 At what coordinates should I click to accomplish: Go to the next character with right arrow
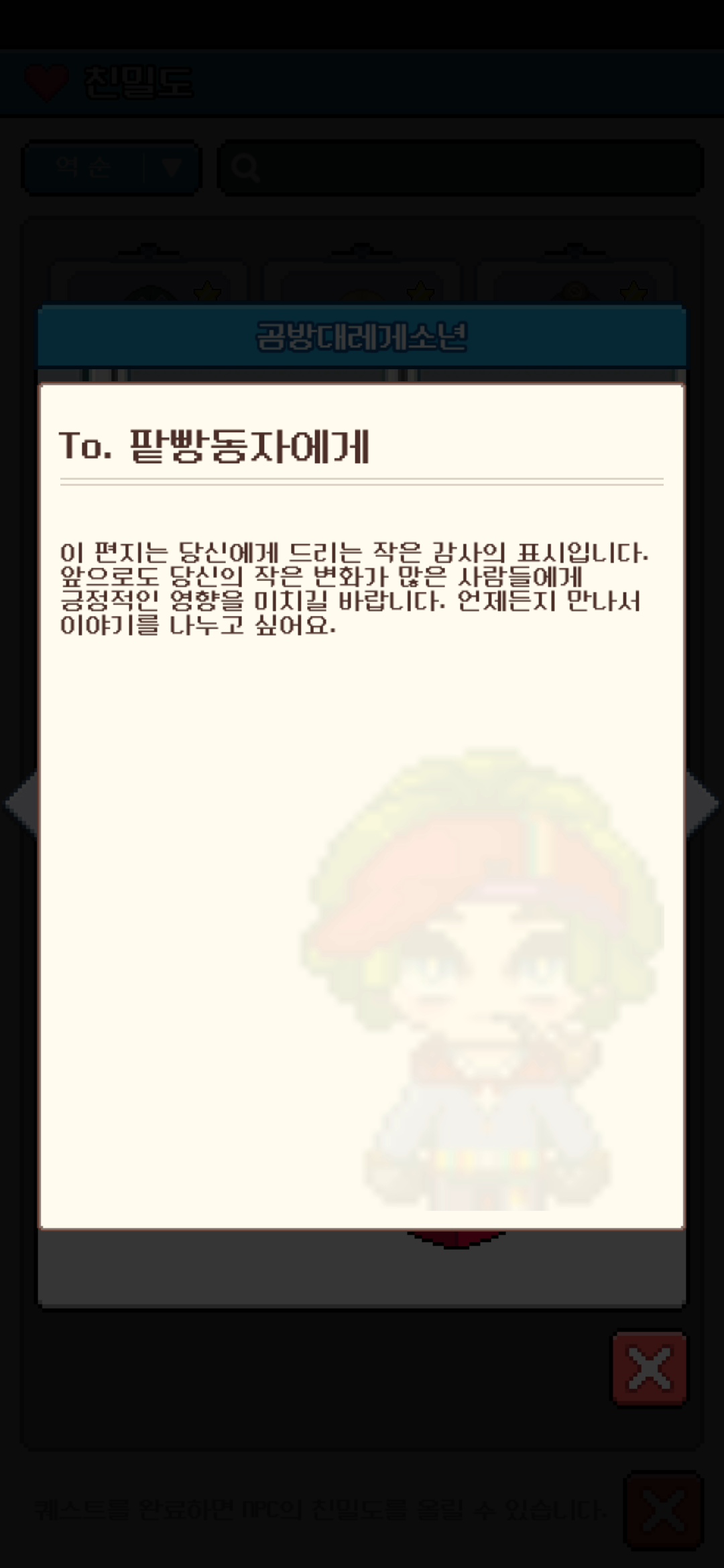click(x=702, y=804)
